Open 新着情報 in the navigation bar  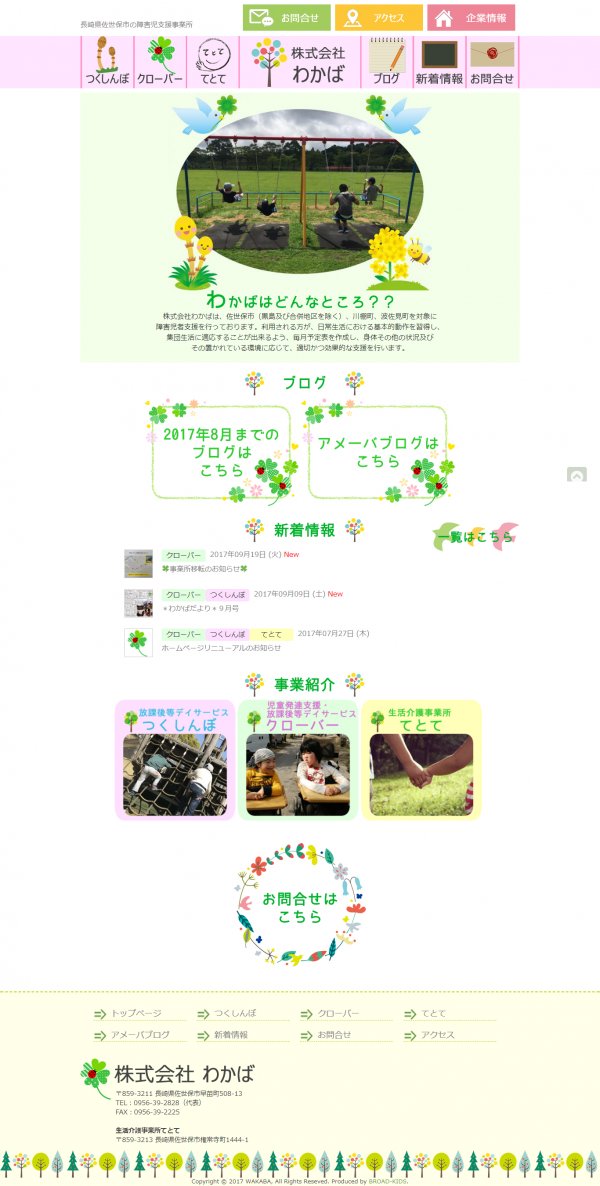pyautogui.click(x=439, y=62)
